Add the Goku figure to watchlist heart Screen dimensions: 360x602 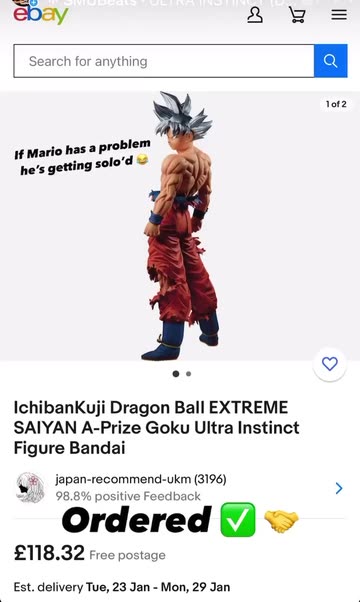(330, 364)
